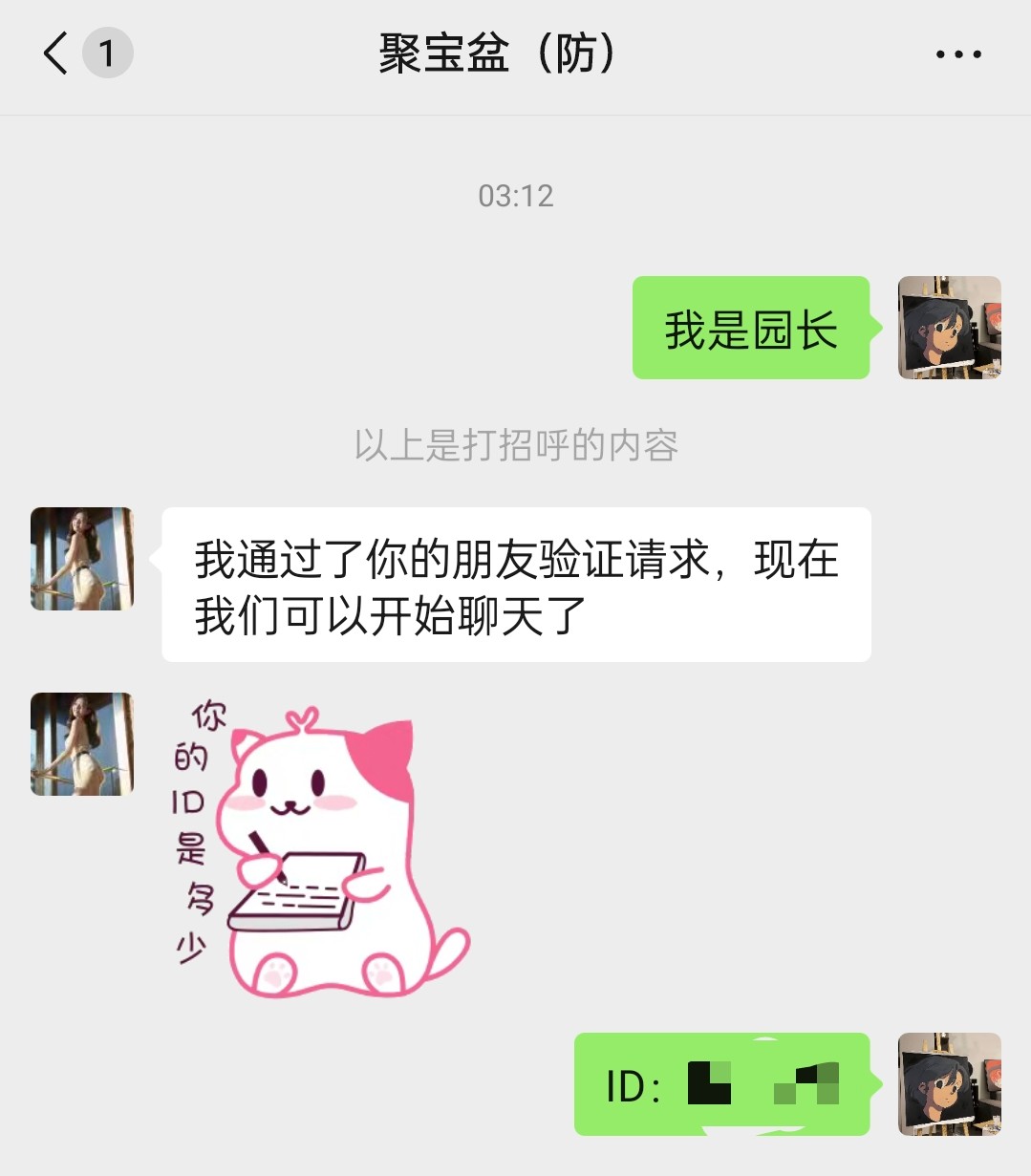Screen dimensions: 1031x1176
Task: Open the three-dot chat info menu
Action: (x=957, y=54)
